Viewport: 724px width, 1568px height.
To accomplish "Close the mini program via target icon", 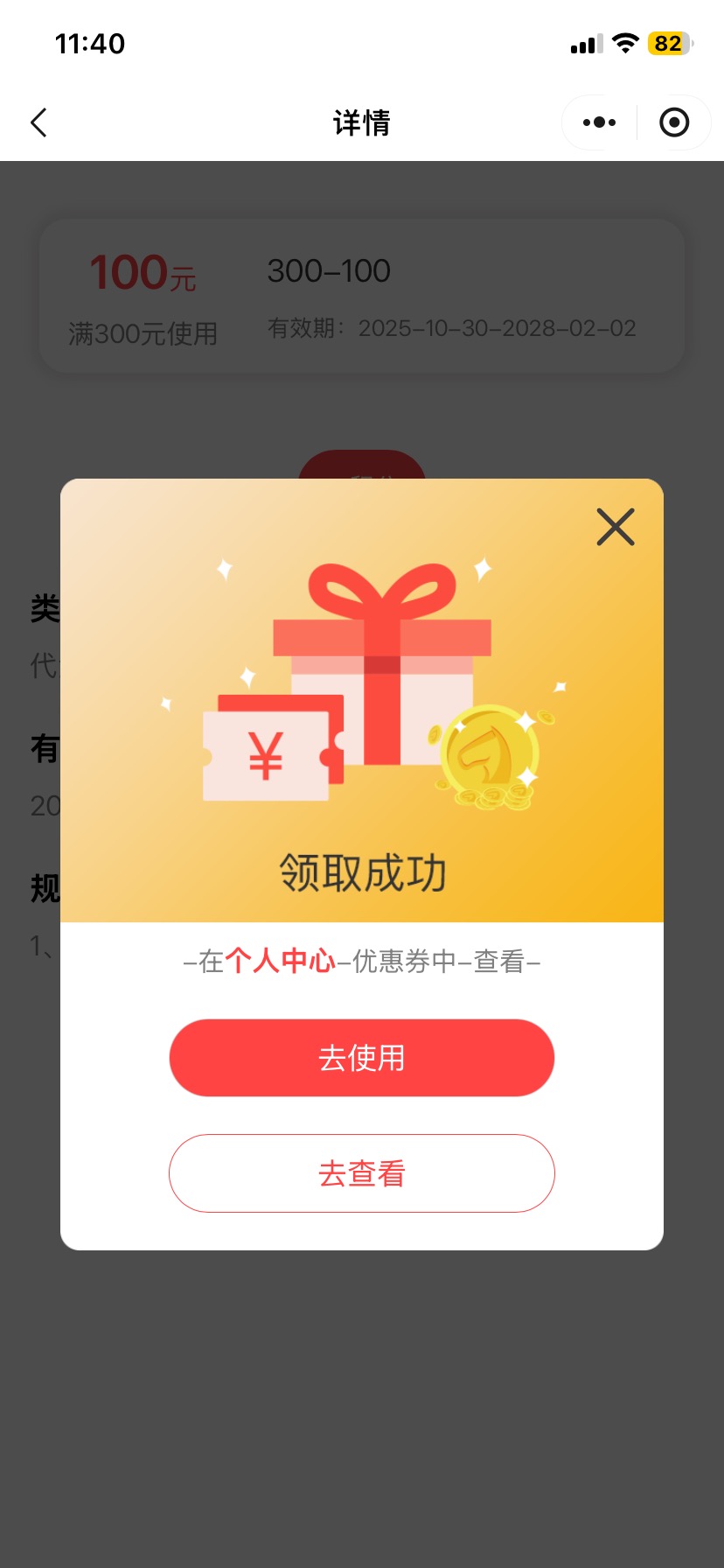I will 673,122.
